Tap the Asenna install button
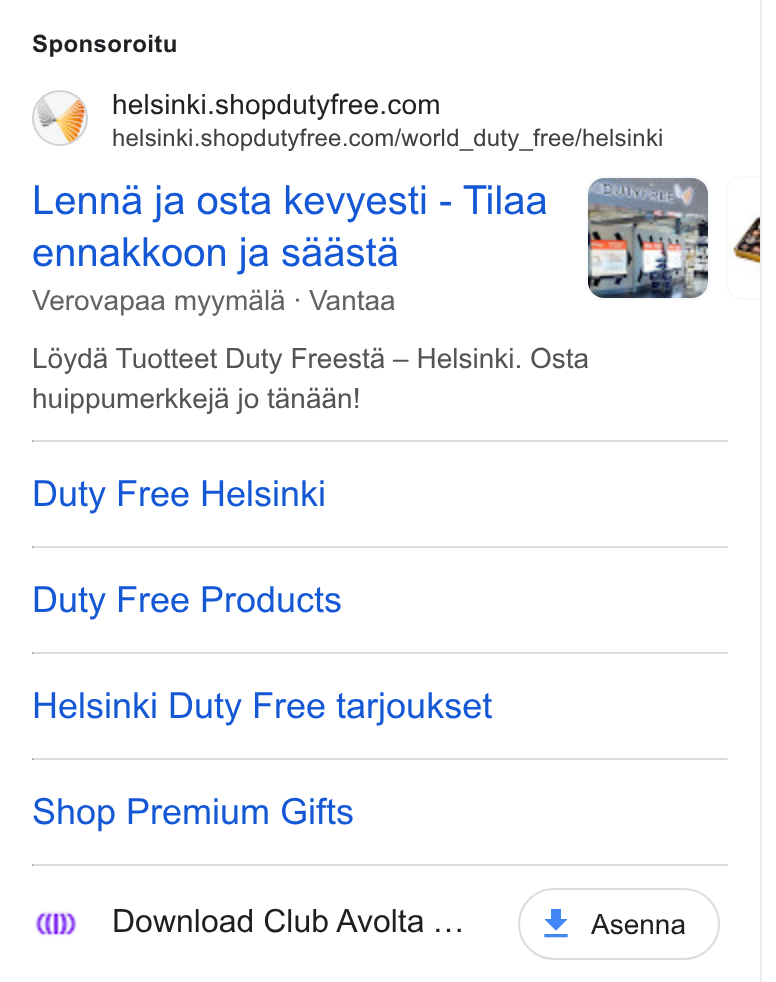Viewport: 776px width, 982px height. tap(619, 924)
